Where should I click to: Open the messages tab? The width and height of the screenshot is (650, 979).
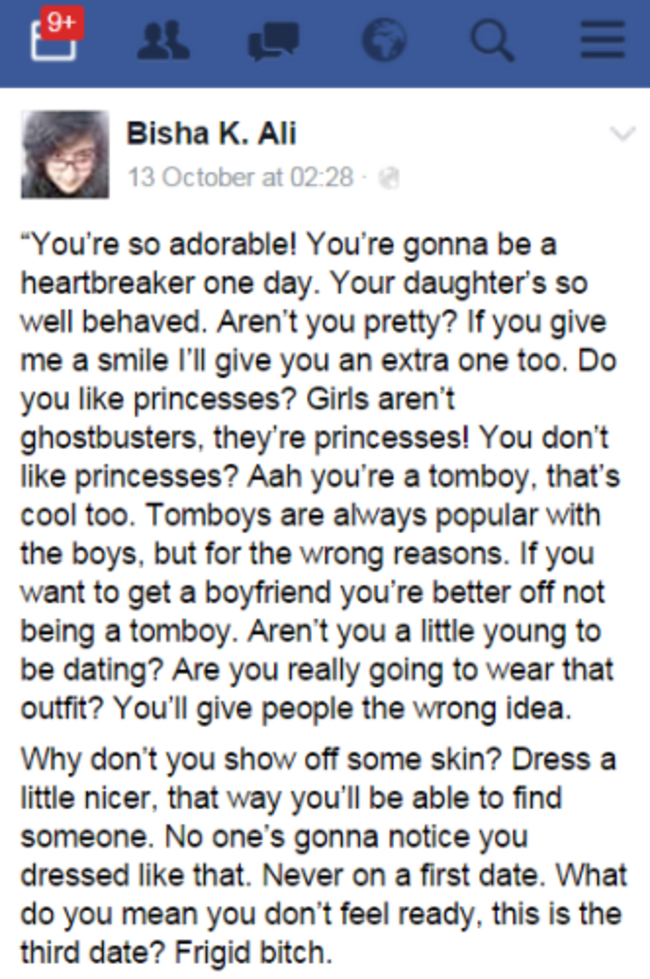point(273,43)
